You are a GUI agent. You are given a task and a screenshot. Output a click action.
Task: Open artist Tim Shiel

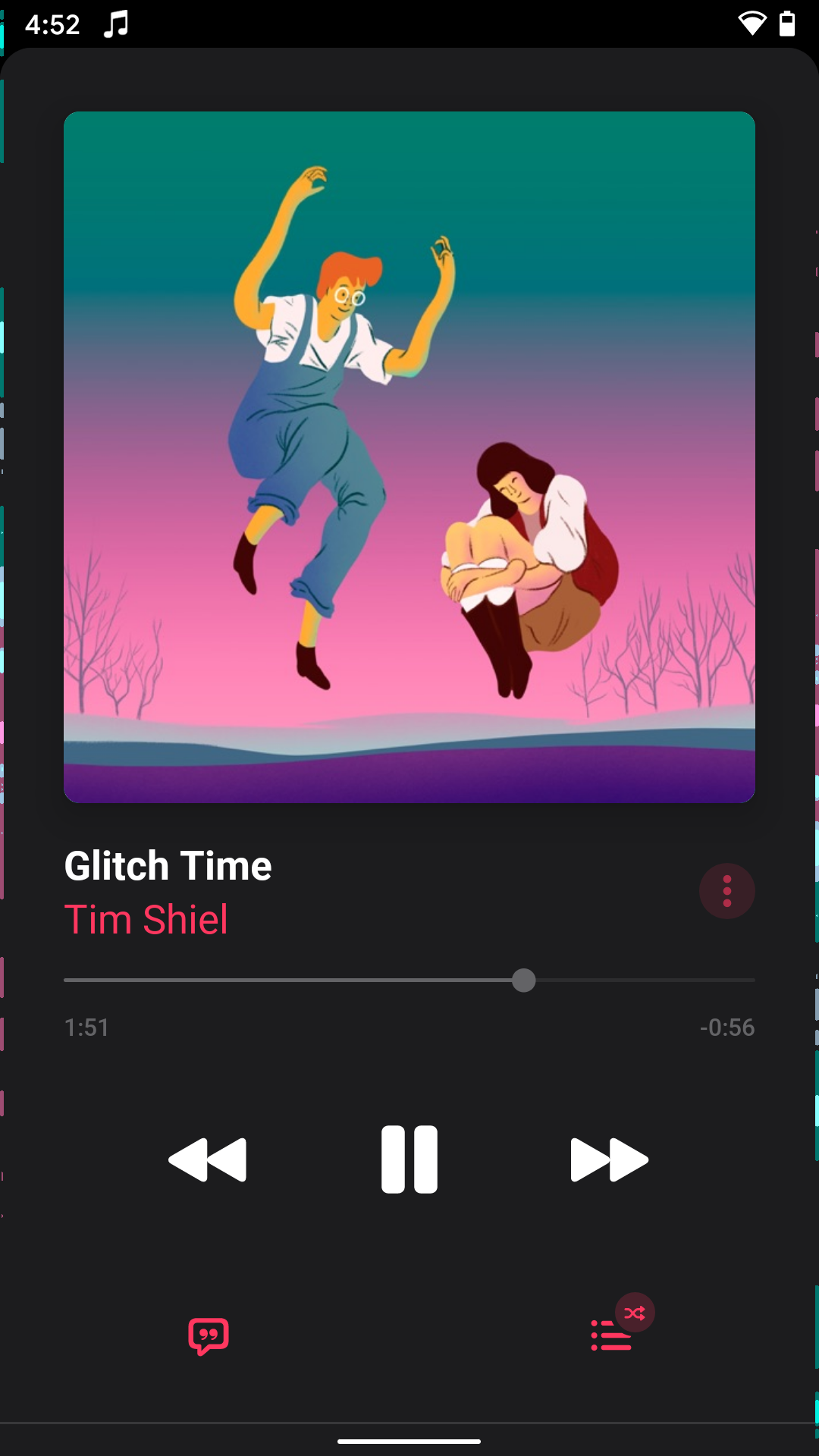(146, 920)
